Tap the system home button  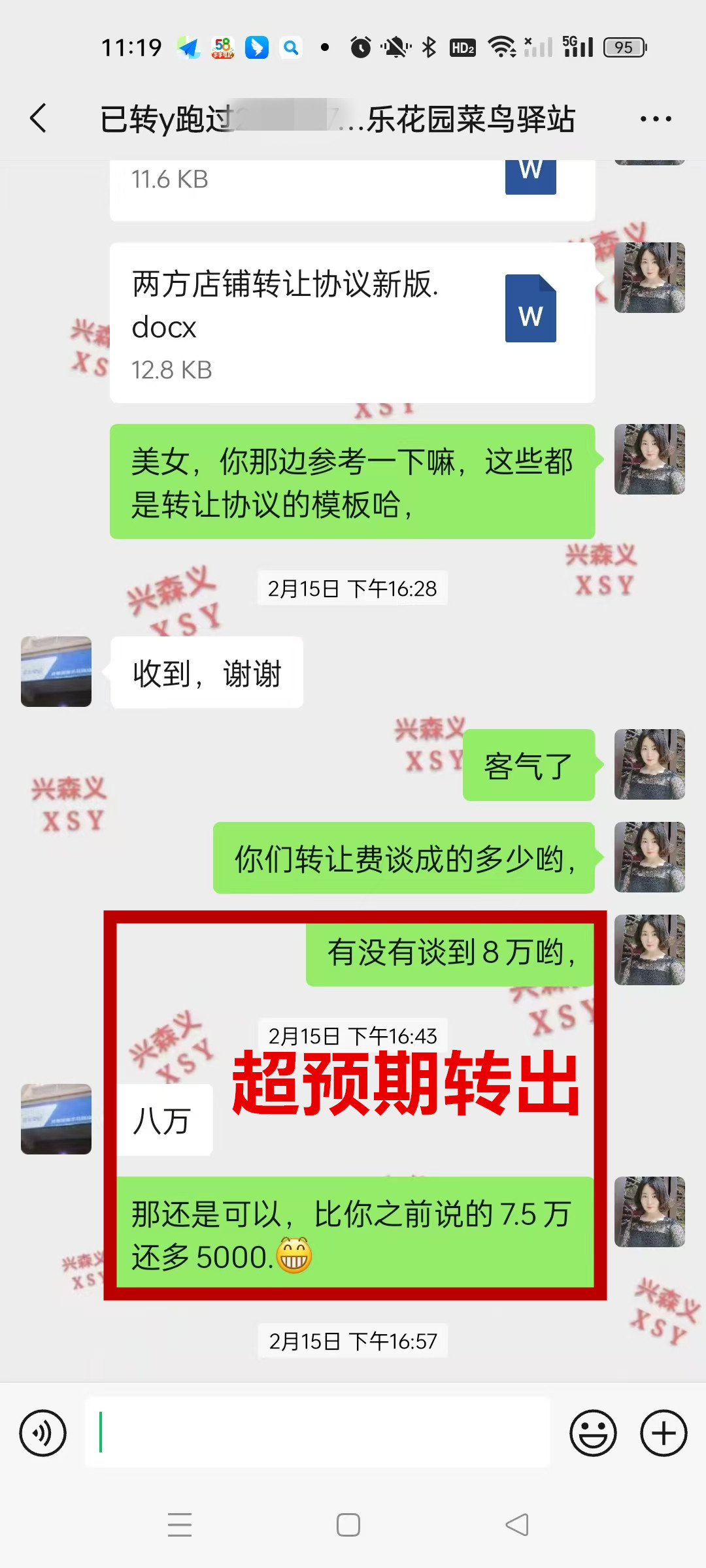tap(348, 1525)
